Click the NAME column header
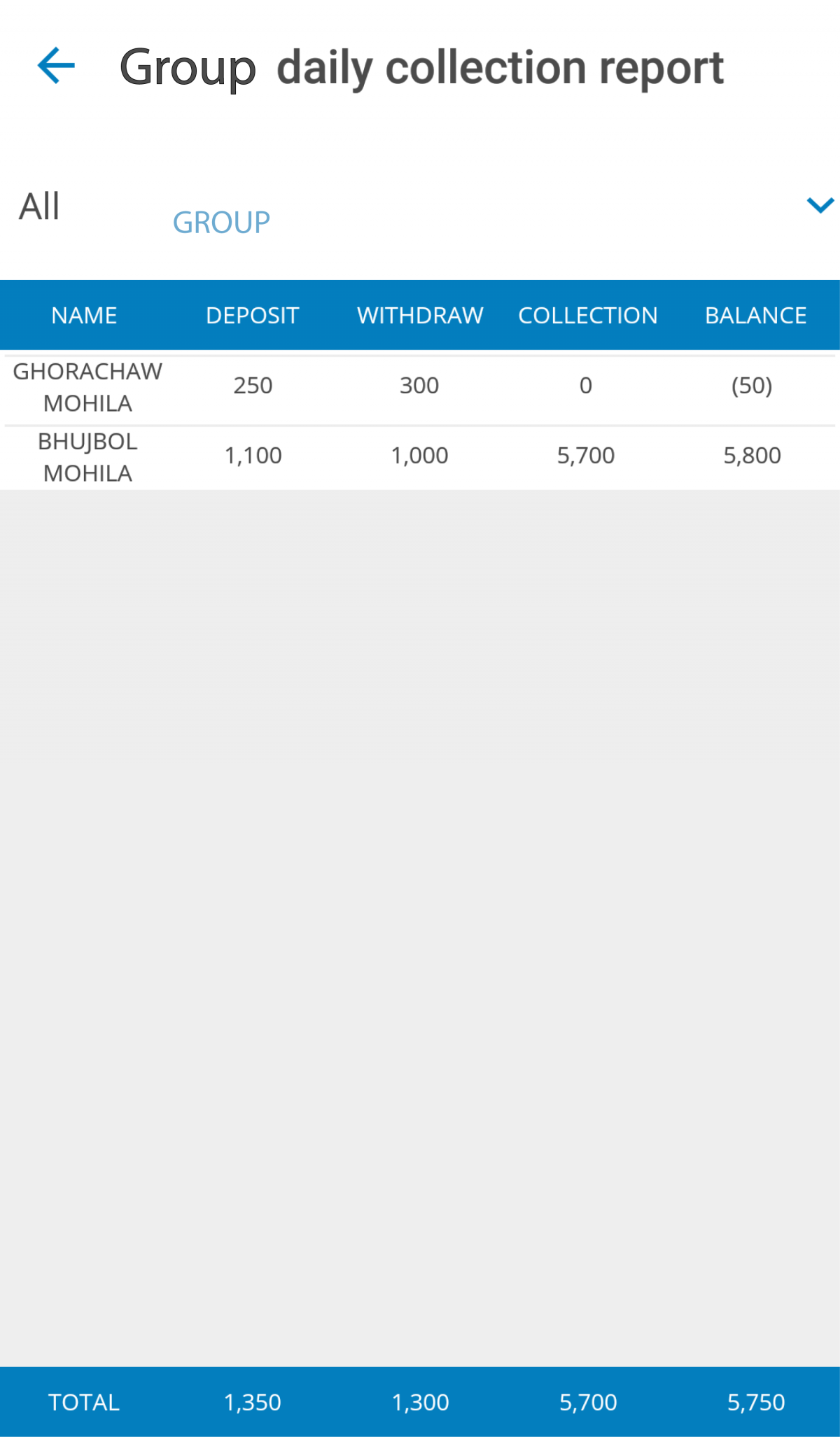The image size is (840, 1437). point(84,315)
